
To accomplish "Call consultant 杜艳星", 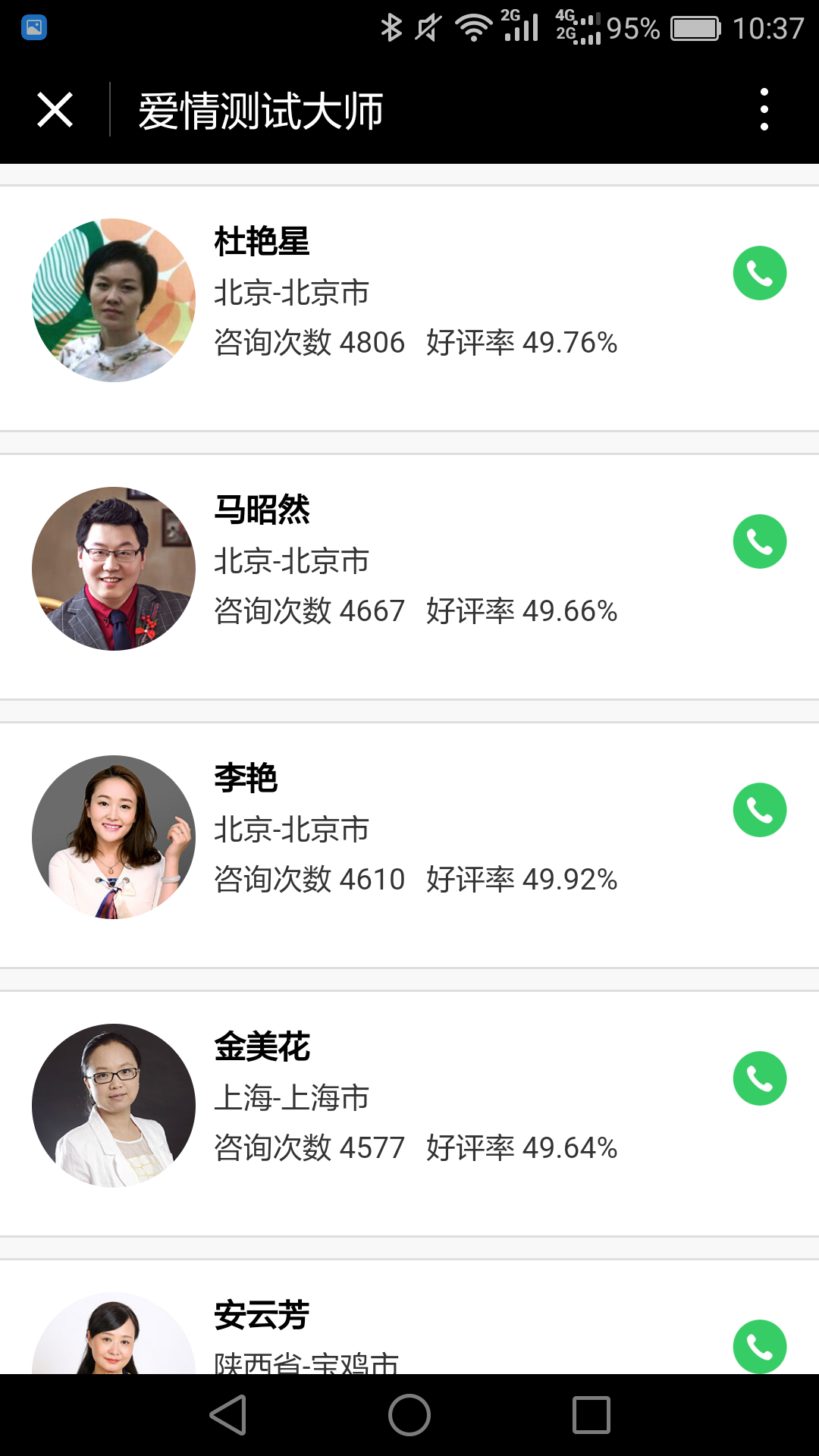I will pyautogui.click(x=760, y=273).
